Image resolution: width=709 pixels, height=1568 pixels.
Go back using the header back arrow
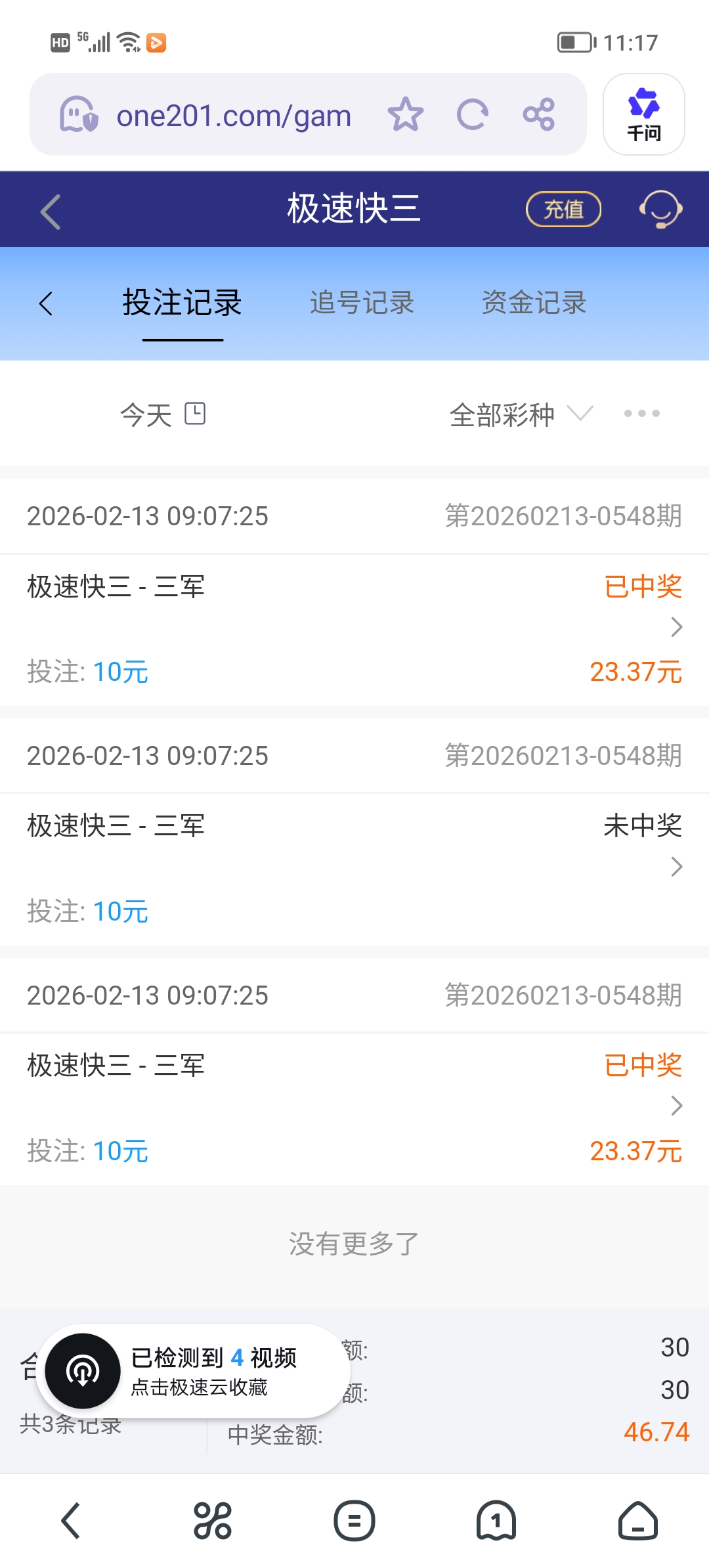pyautogui.click(x=49, y=209)
